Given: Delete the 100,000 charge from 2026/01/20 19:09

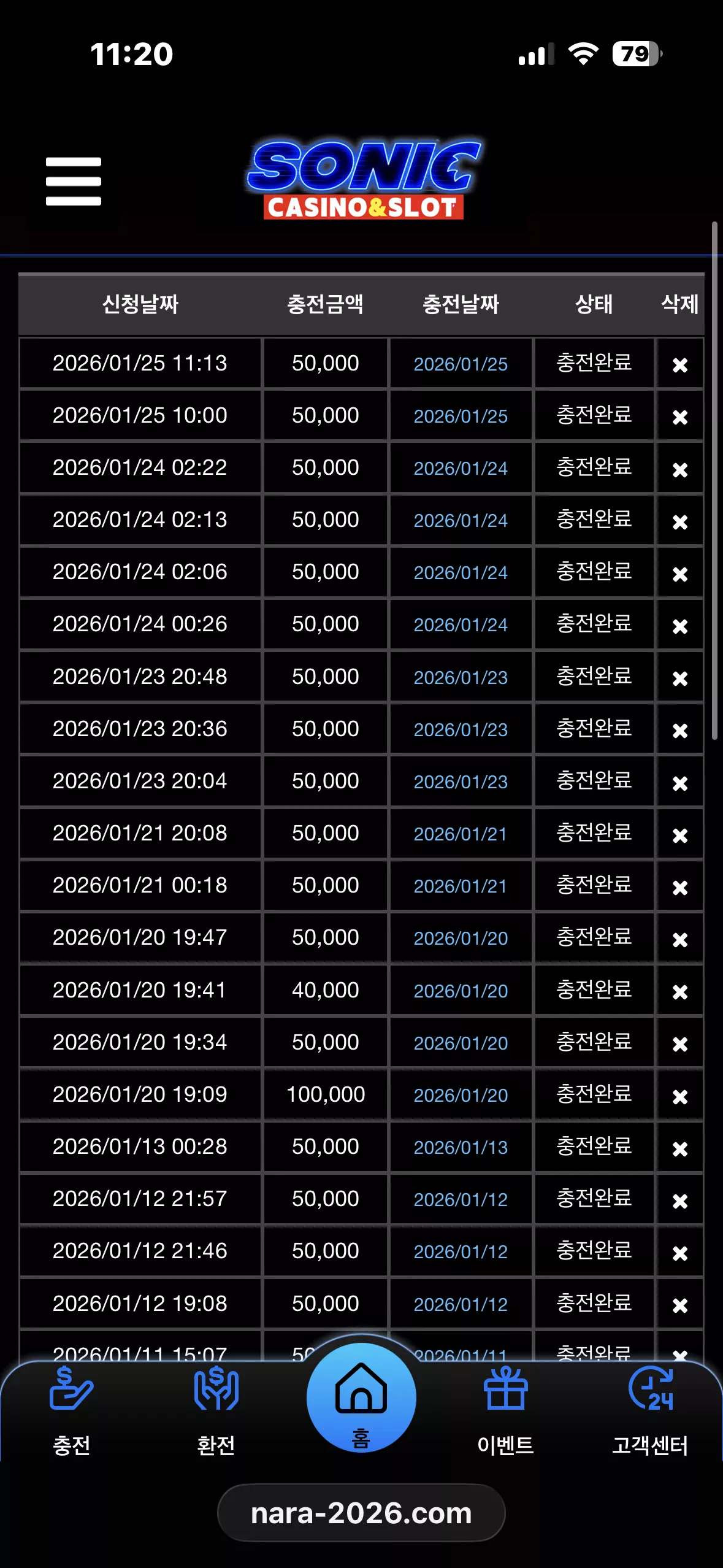Looking at the screenshot, I should tap(680, 1097).
